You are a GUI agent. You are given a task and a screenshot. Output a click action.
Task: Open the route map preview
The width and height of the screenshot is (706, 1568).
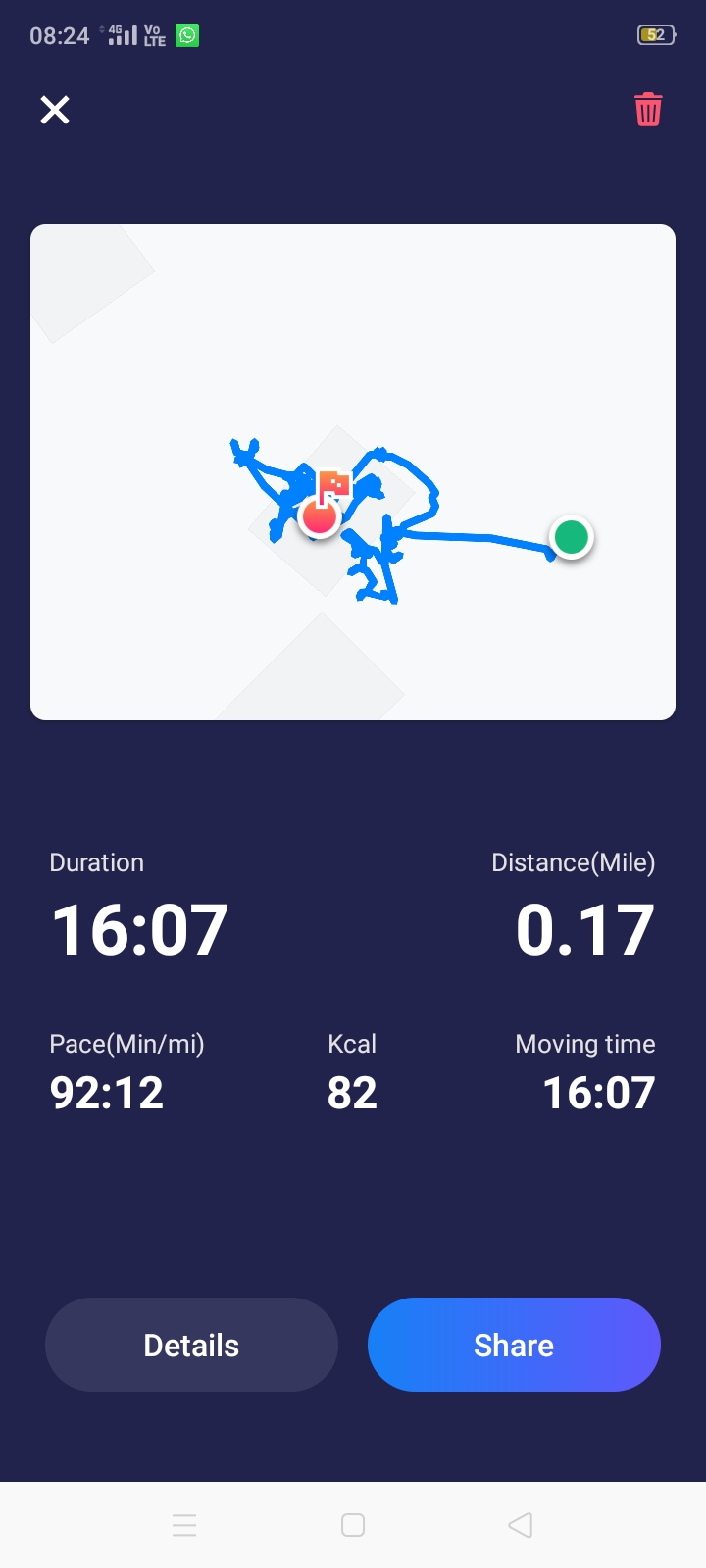(x=353, y=472)
